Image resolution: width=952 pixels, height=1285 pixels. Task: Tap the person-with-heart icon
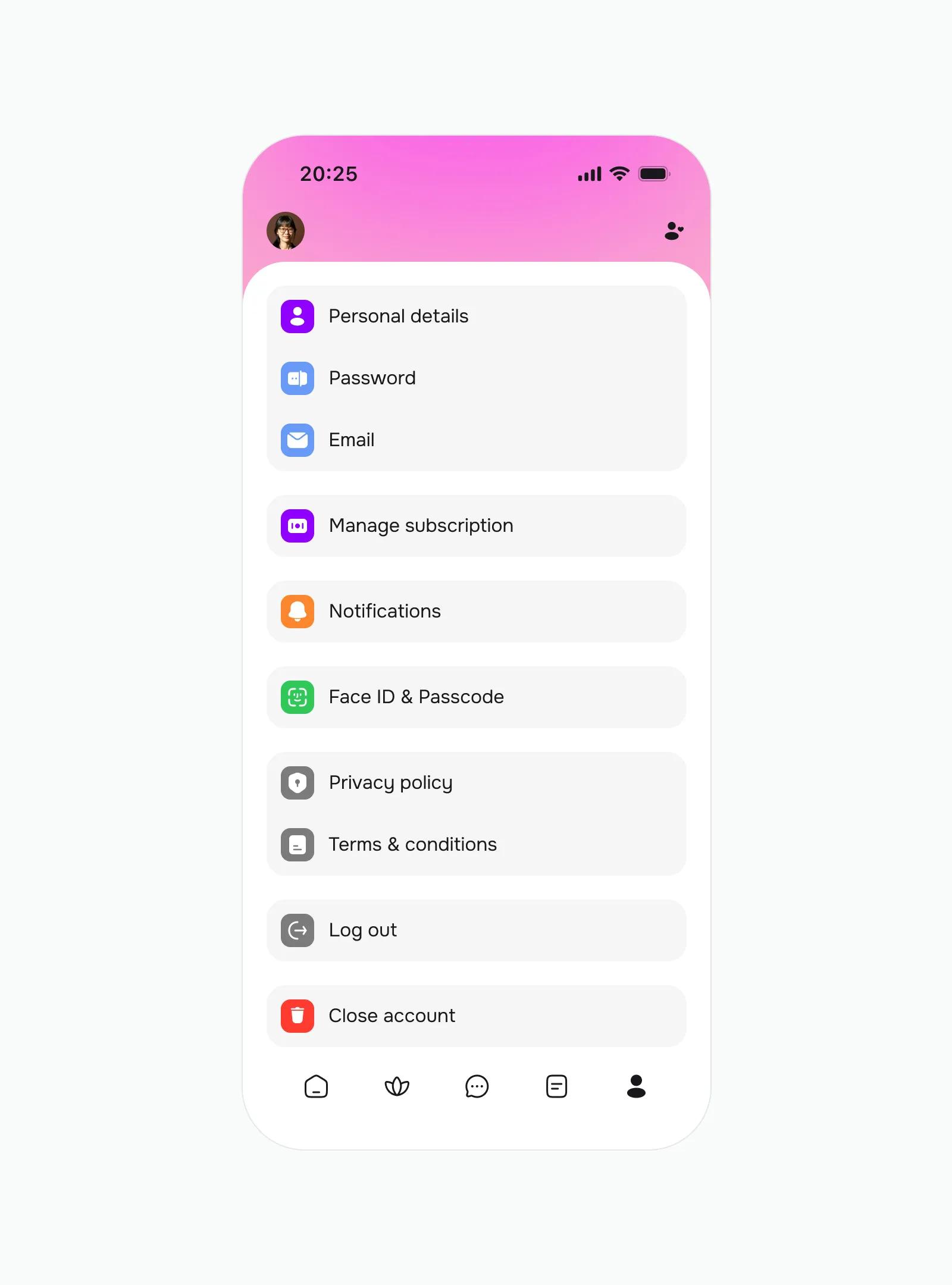pos(674,231)
